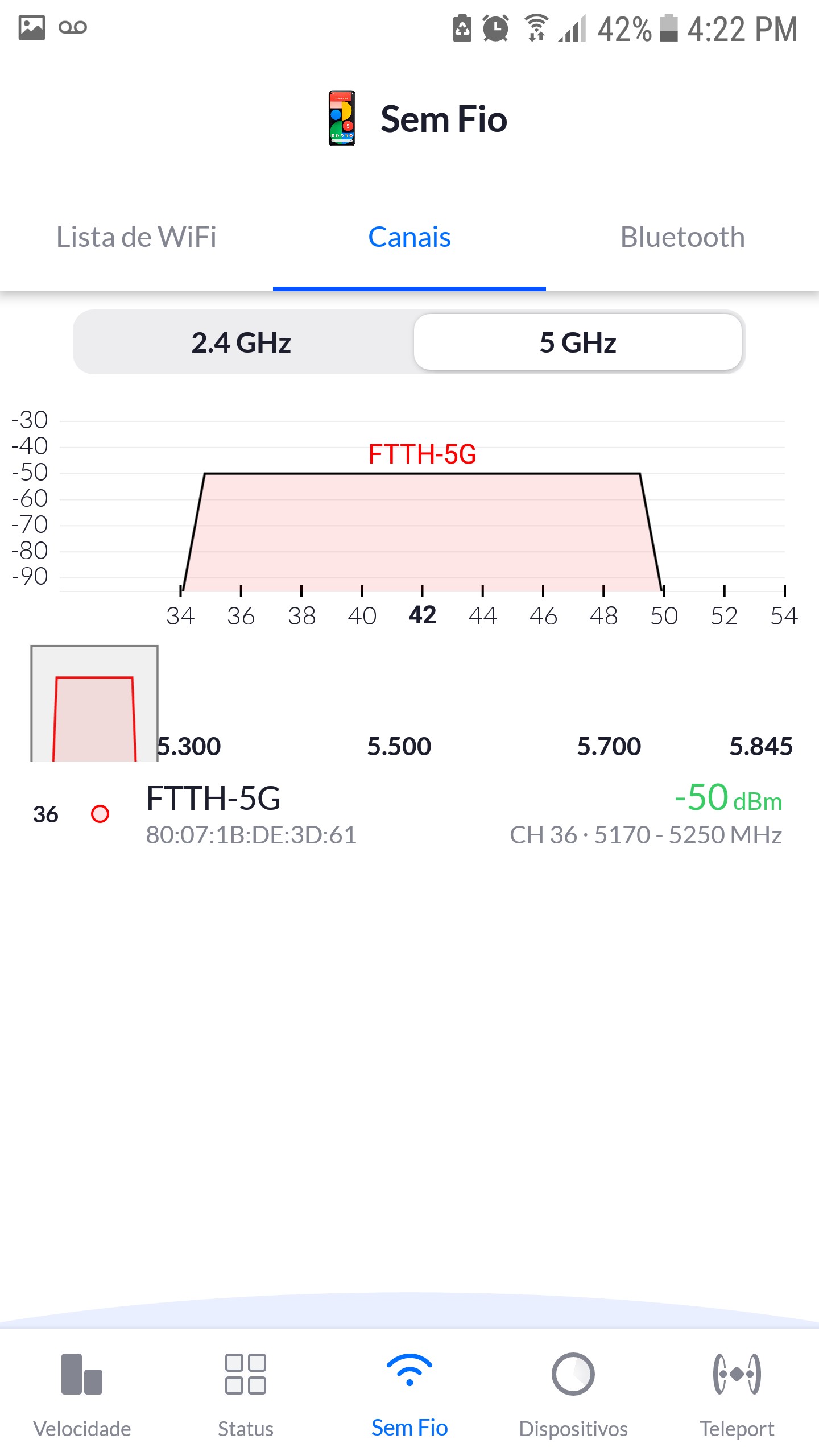
Task: Switch to the 2.4 GHz band
Action: (242, 342)
